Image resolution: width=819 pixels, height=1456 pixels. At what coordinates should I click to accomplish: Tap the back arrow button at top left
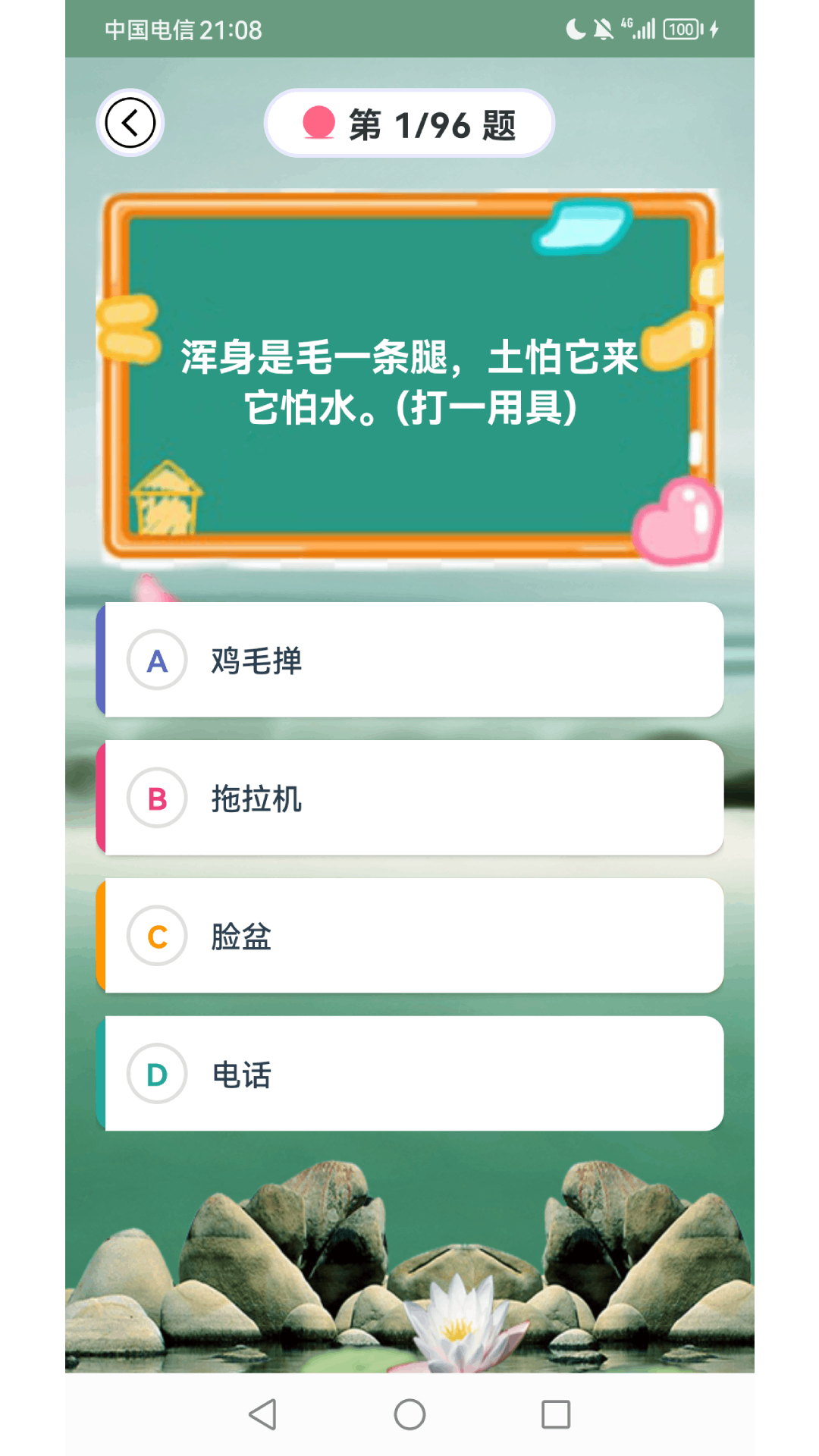pyautogui.click(x=130, y=122)
